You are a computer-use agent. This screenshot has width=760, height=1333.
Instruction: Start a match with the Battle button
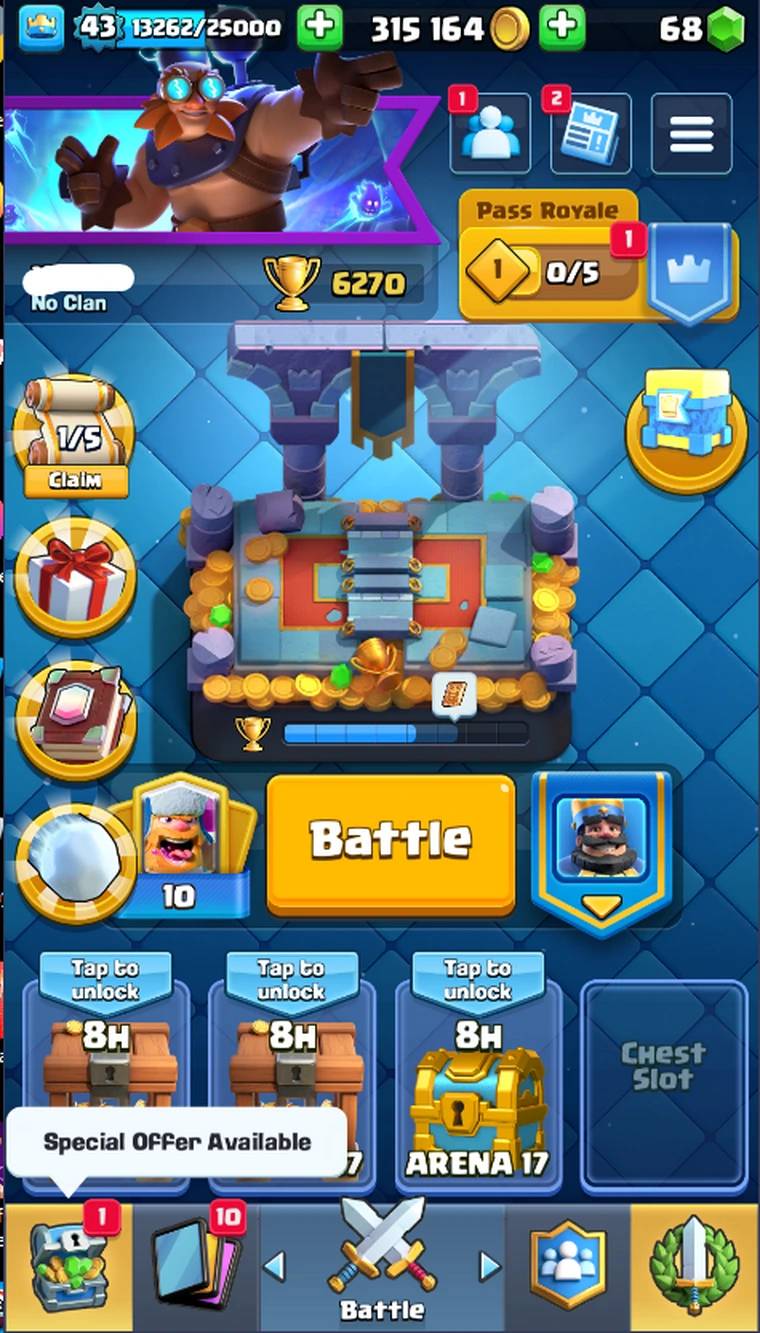pos(391,845)
